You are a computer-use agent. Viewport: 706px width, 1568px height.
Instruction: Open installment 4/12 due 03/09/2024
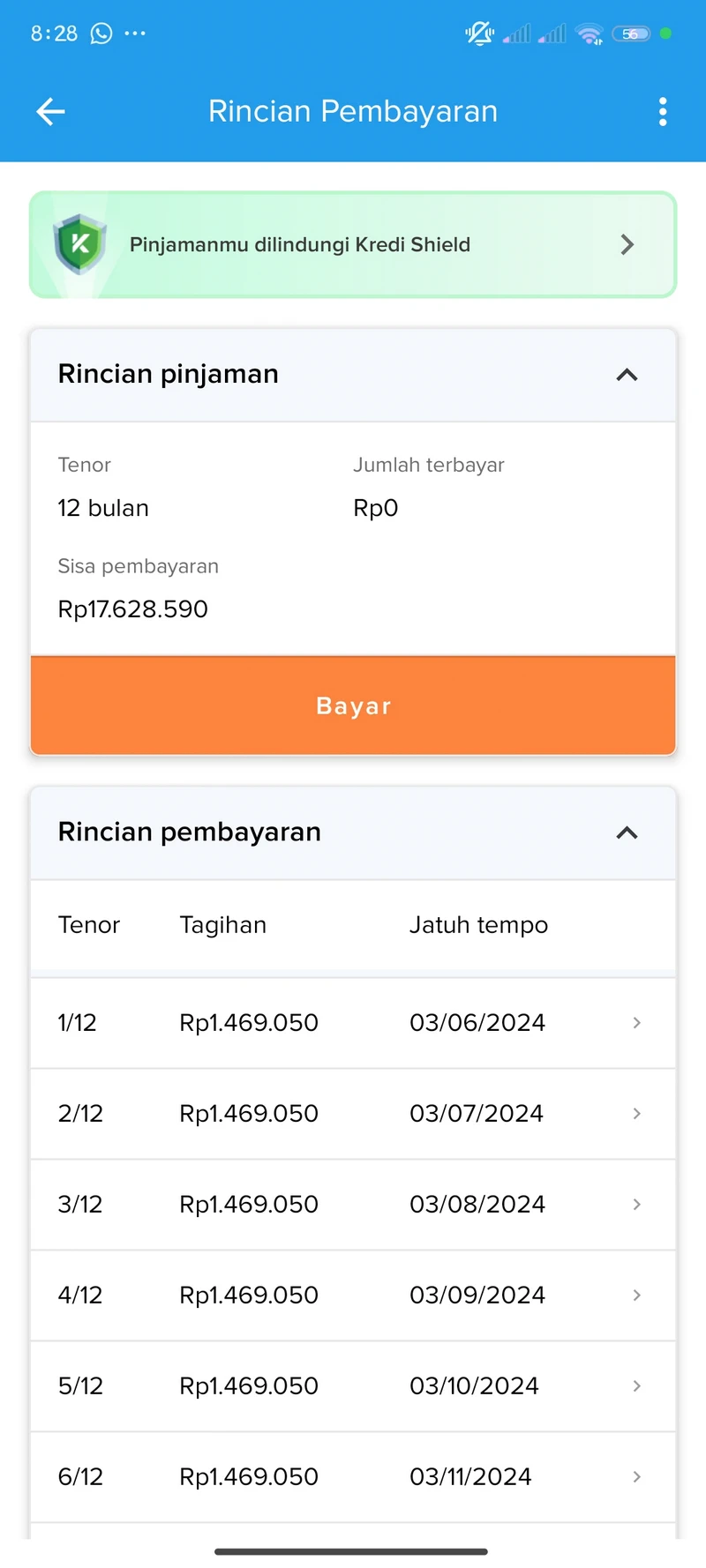(353, 1295)
